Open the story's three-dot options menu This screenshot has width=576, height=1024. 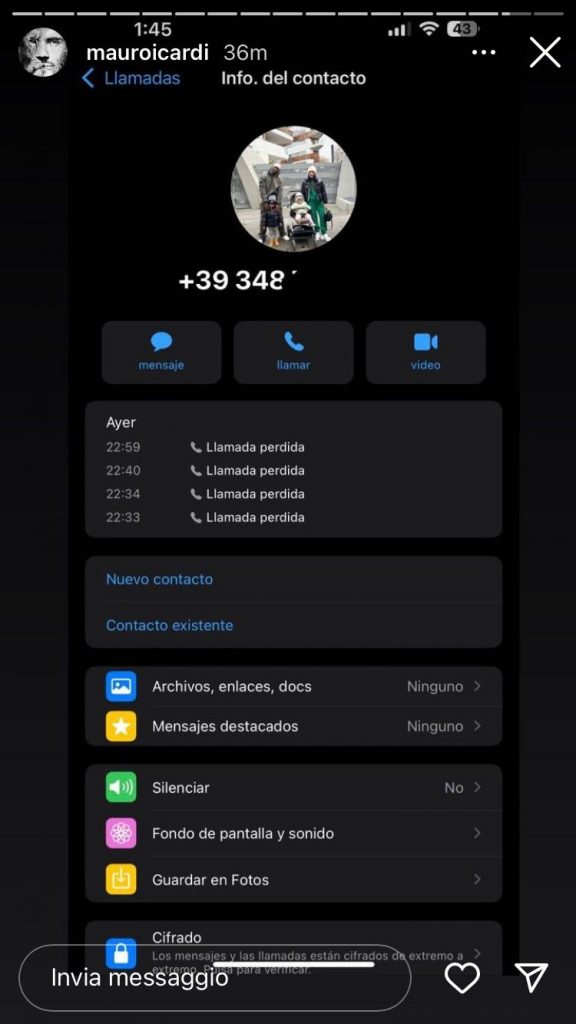484,53
